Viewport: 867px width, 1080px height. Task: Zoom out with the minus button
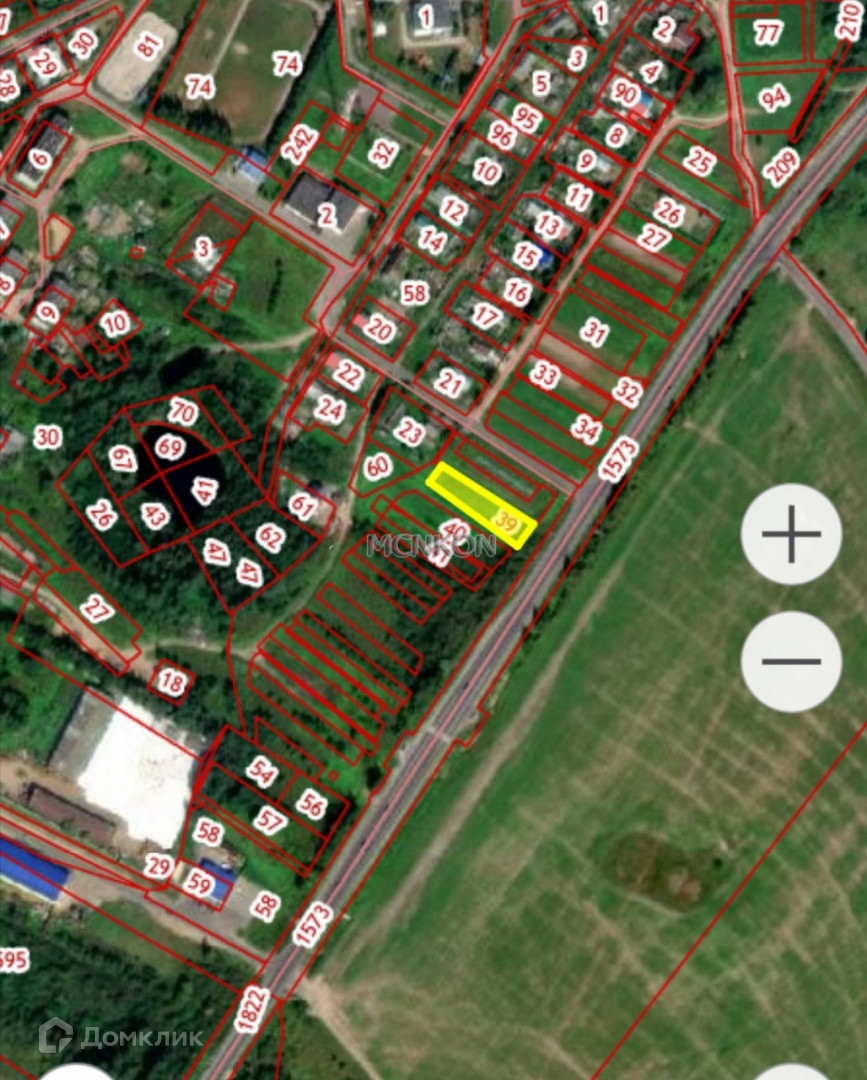[791, 661]
